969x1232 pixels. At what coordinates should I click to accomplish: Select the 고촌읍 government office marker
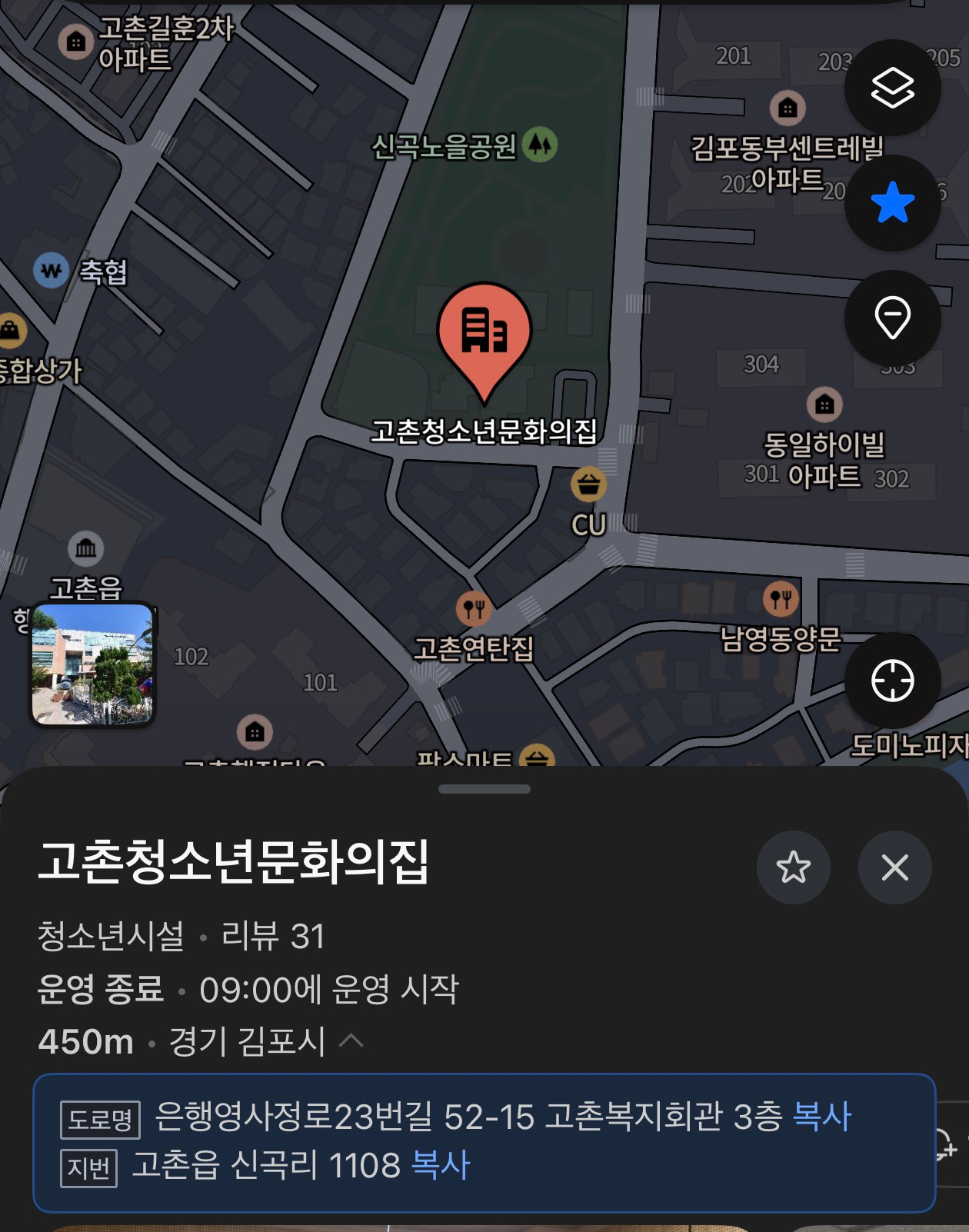point(87,548)
